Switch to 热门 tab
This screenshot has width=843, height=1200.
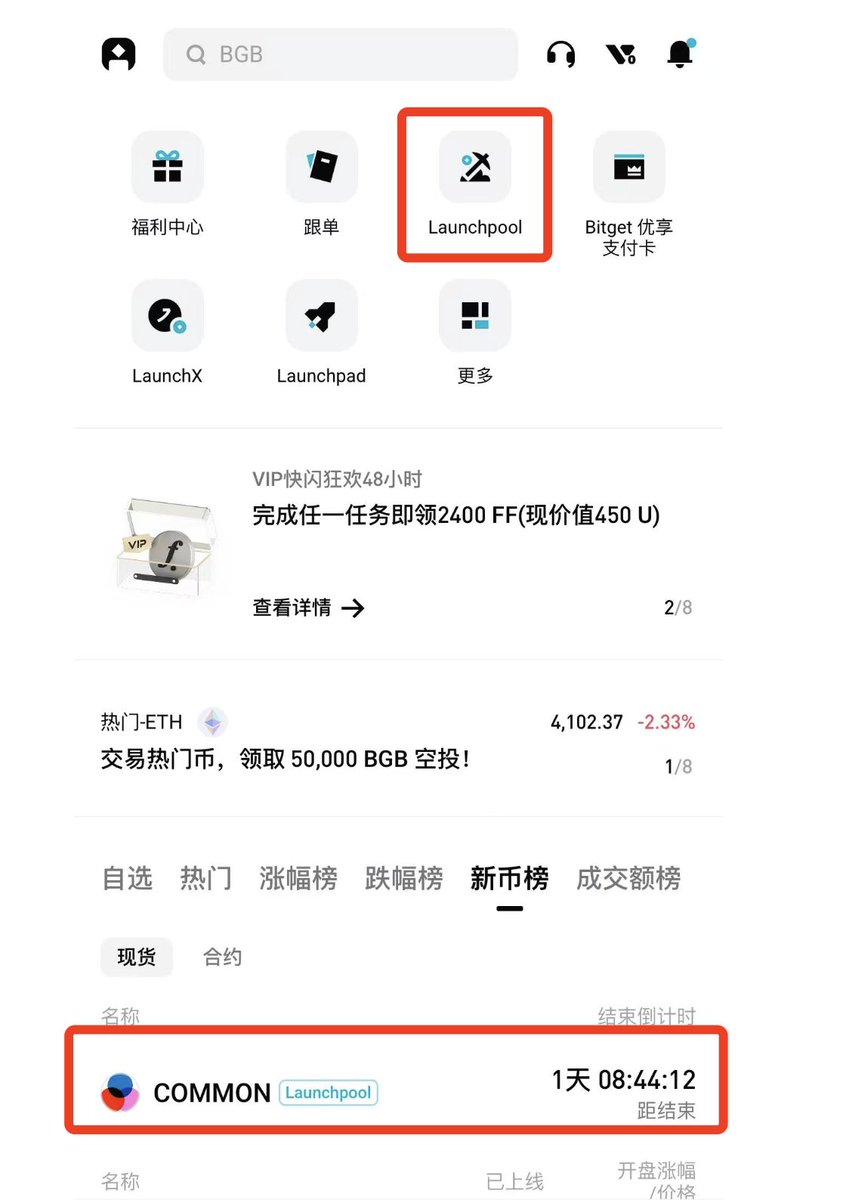205,879
